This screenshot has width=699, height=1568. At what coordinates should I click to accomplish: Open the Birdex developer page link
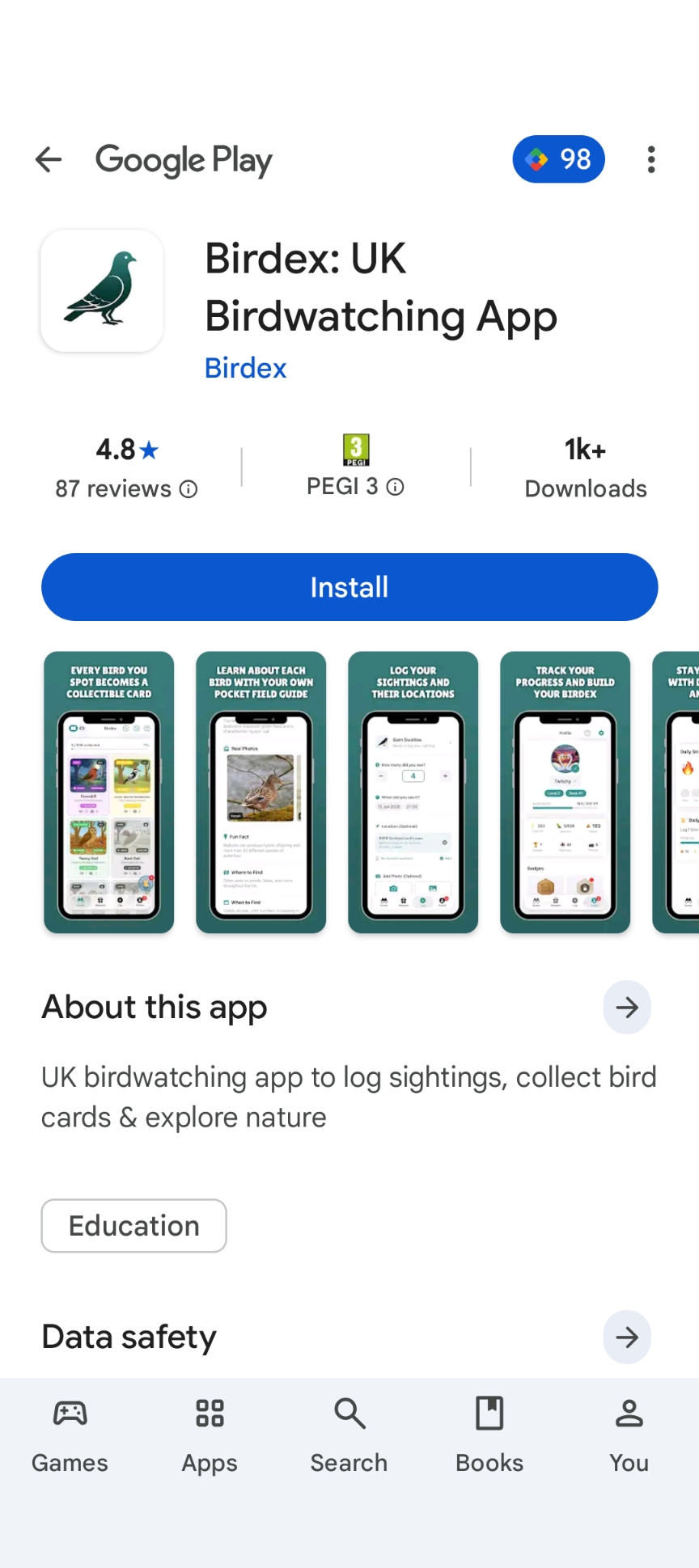click(245, 368)
